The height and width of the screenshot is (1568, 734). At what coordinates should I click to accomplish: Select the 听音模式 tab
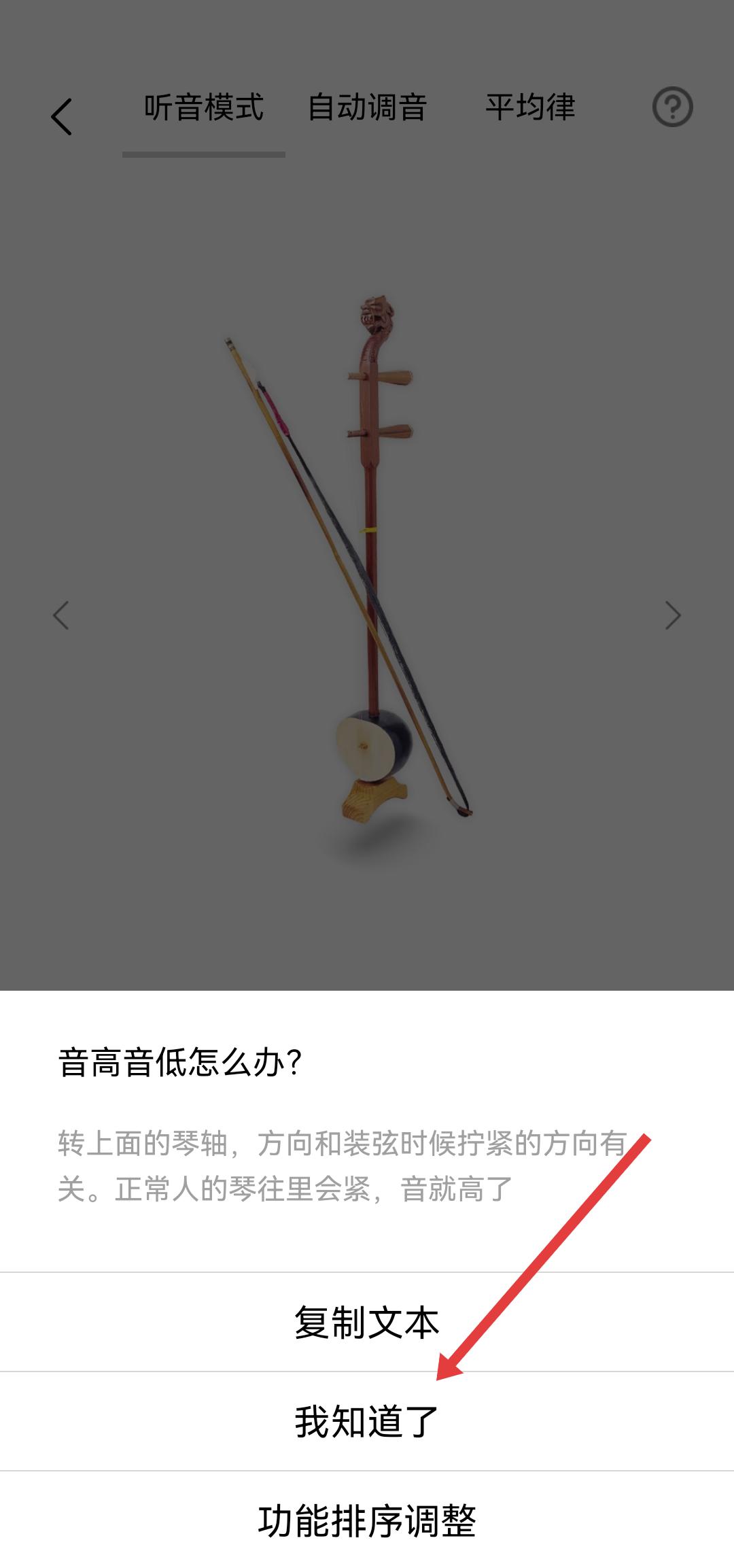tap(204, 107)
